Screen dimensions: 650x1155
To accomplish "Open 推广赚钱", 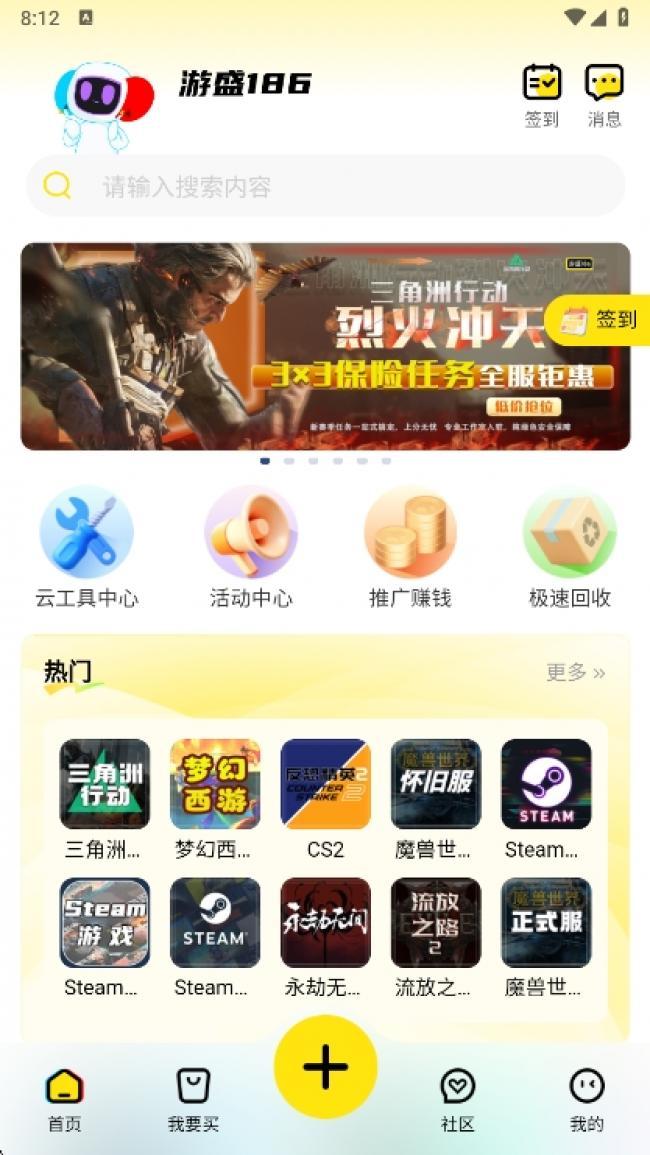I will click(x=410, y=546).
